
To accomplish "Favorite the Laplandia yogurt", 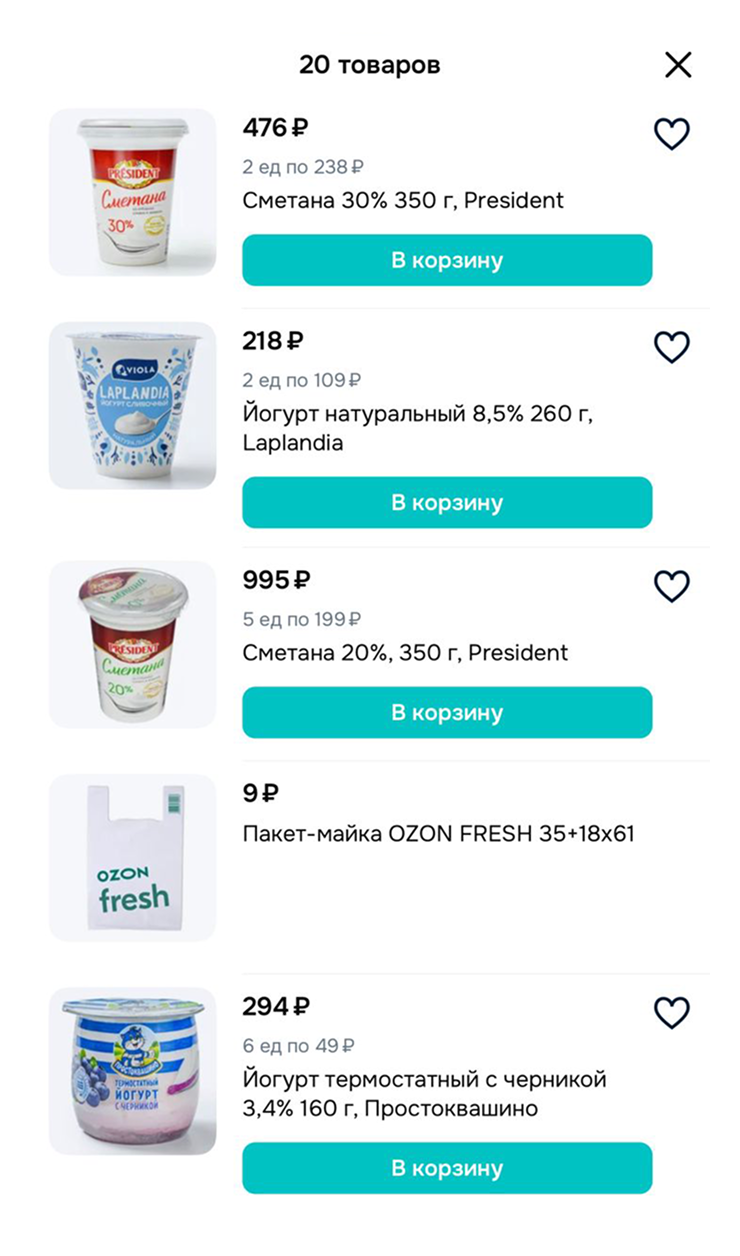I will 673,347.
